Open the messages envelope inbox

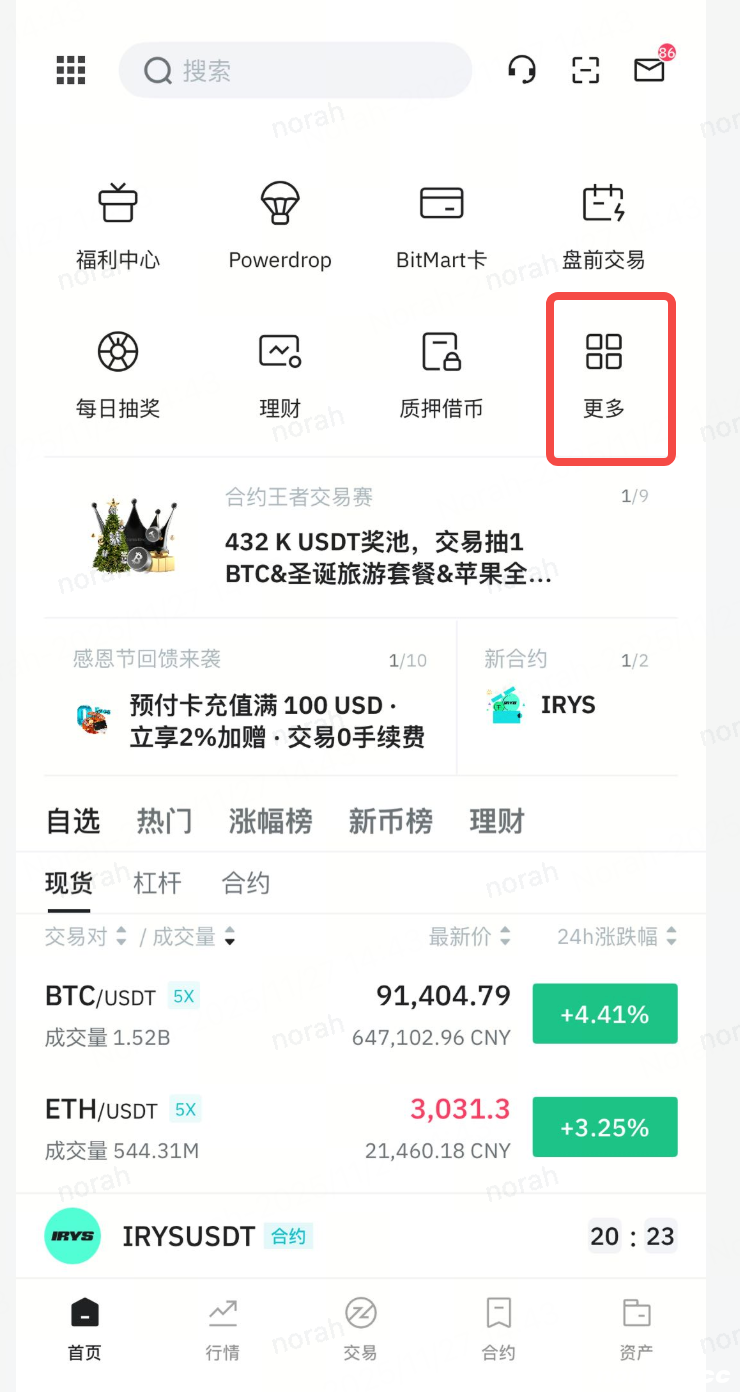pyautogui.click(x=649, y=70)
